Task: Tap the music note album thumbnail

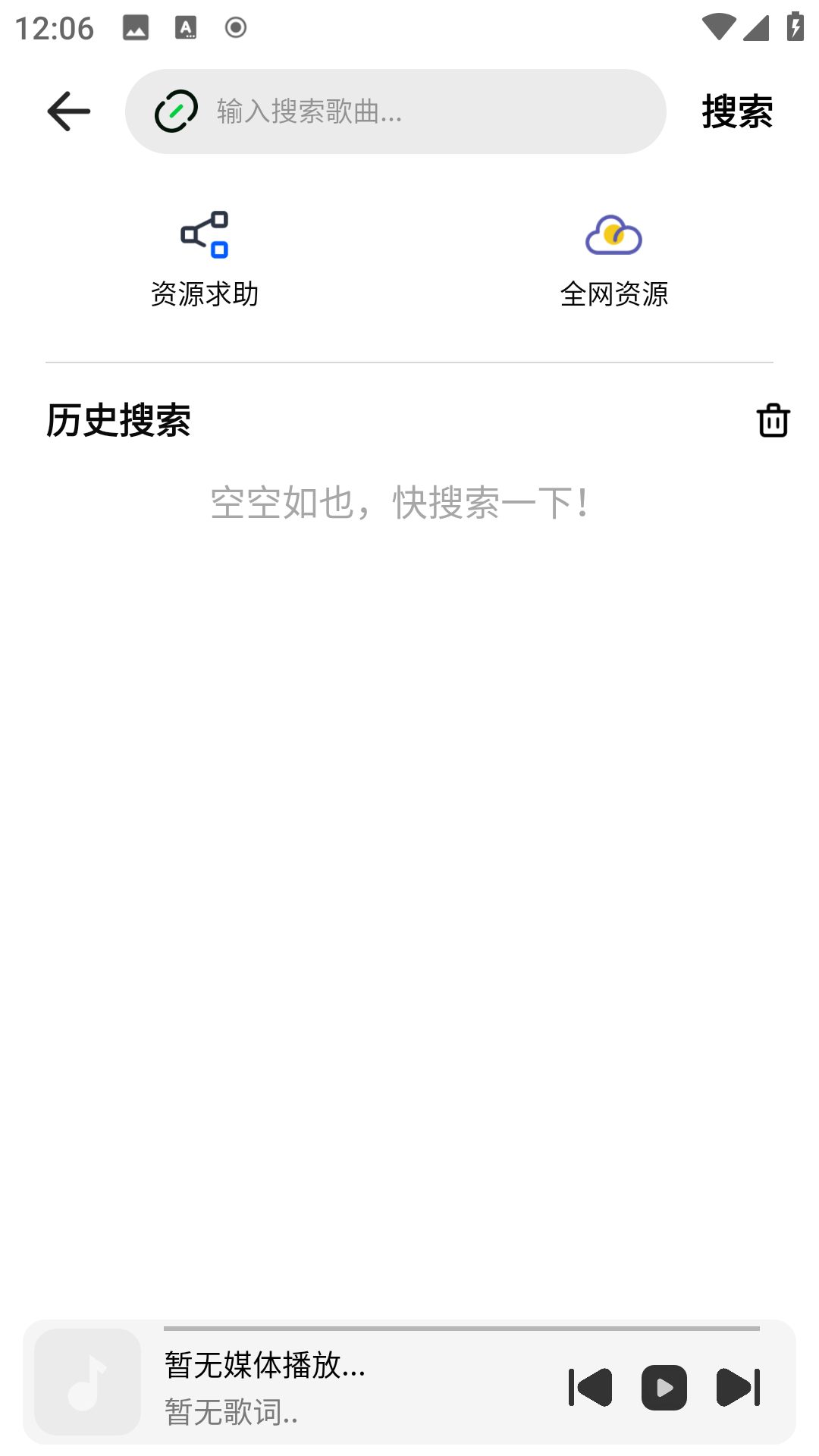Action: 86,1382
